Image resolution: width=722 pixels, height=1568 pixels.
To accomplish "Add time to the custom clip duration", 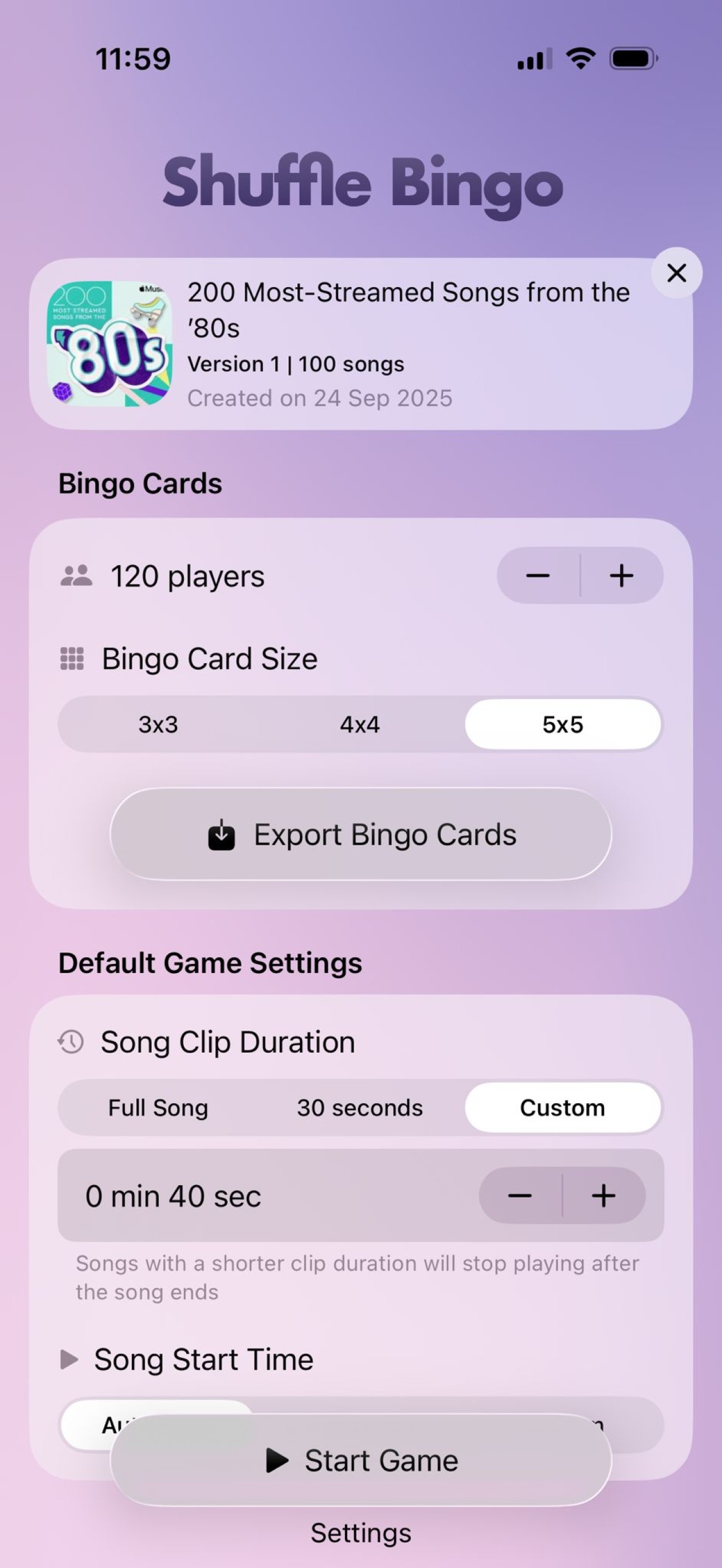I will click(x=603, y=1195).
